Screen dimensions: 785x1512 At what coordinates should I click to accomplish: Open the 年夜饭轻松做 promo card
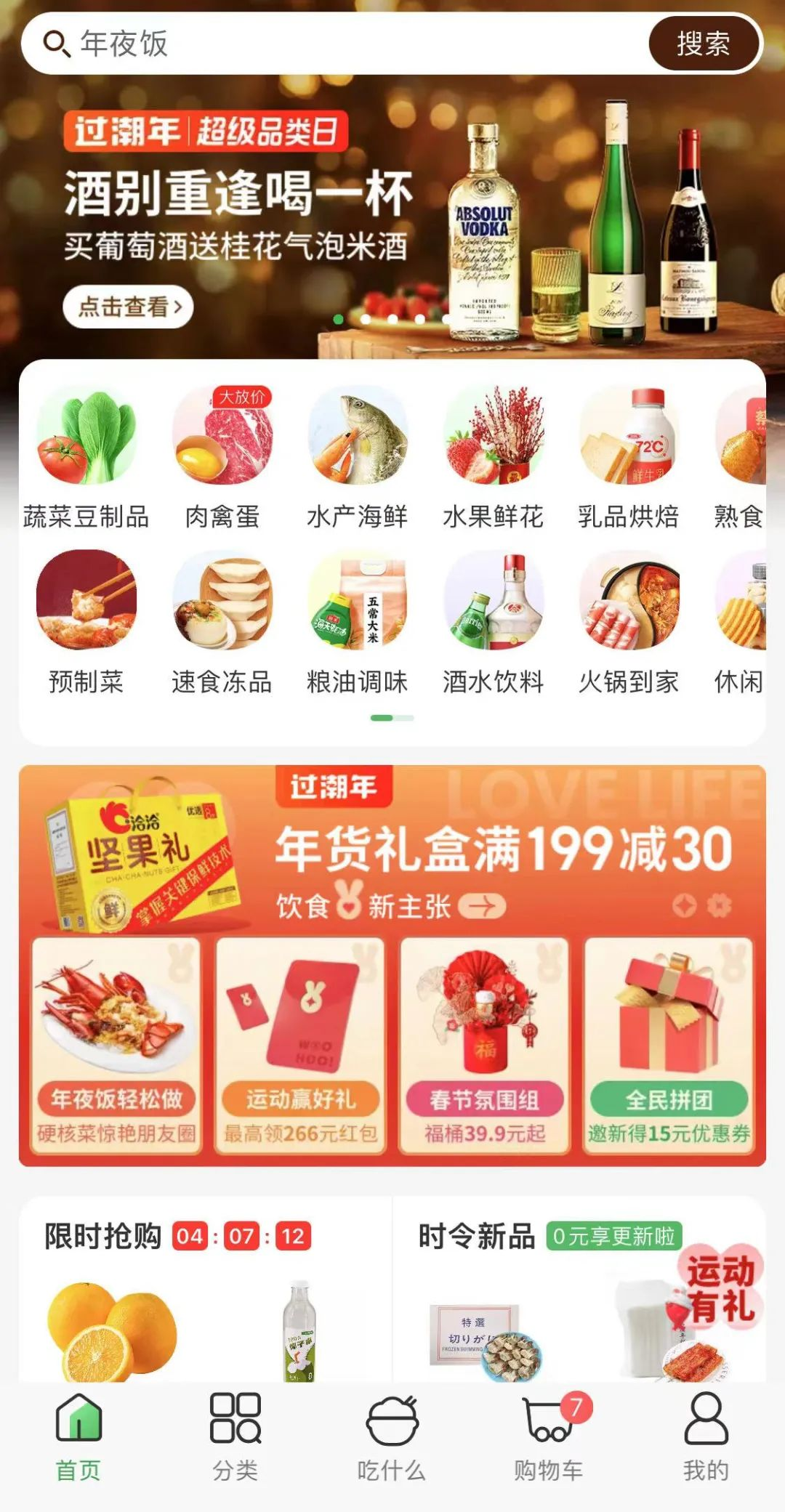[116, 1045]
